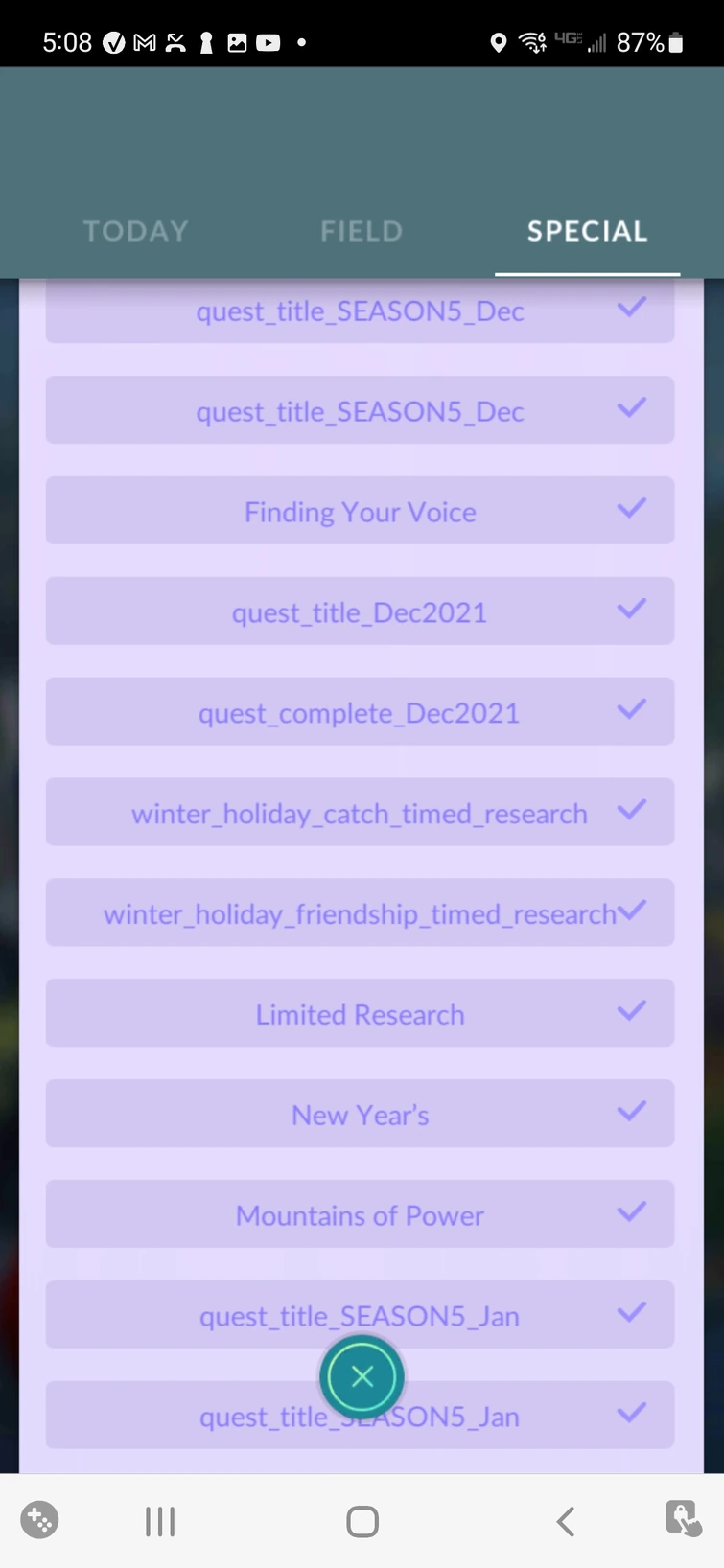Tap the Wi-Fi status bar icon
Viewport: 724px width, 1568px height.
[530, 42]
